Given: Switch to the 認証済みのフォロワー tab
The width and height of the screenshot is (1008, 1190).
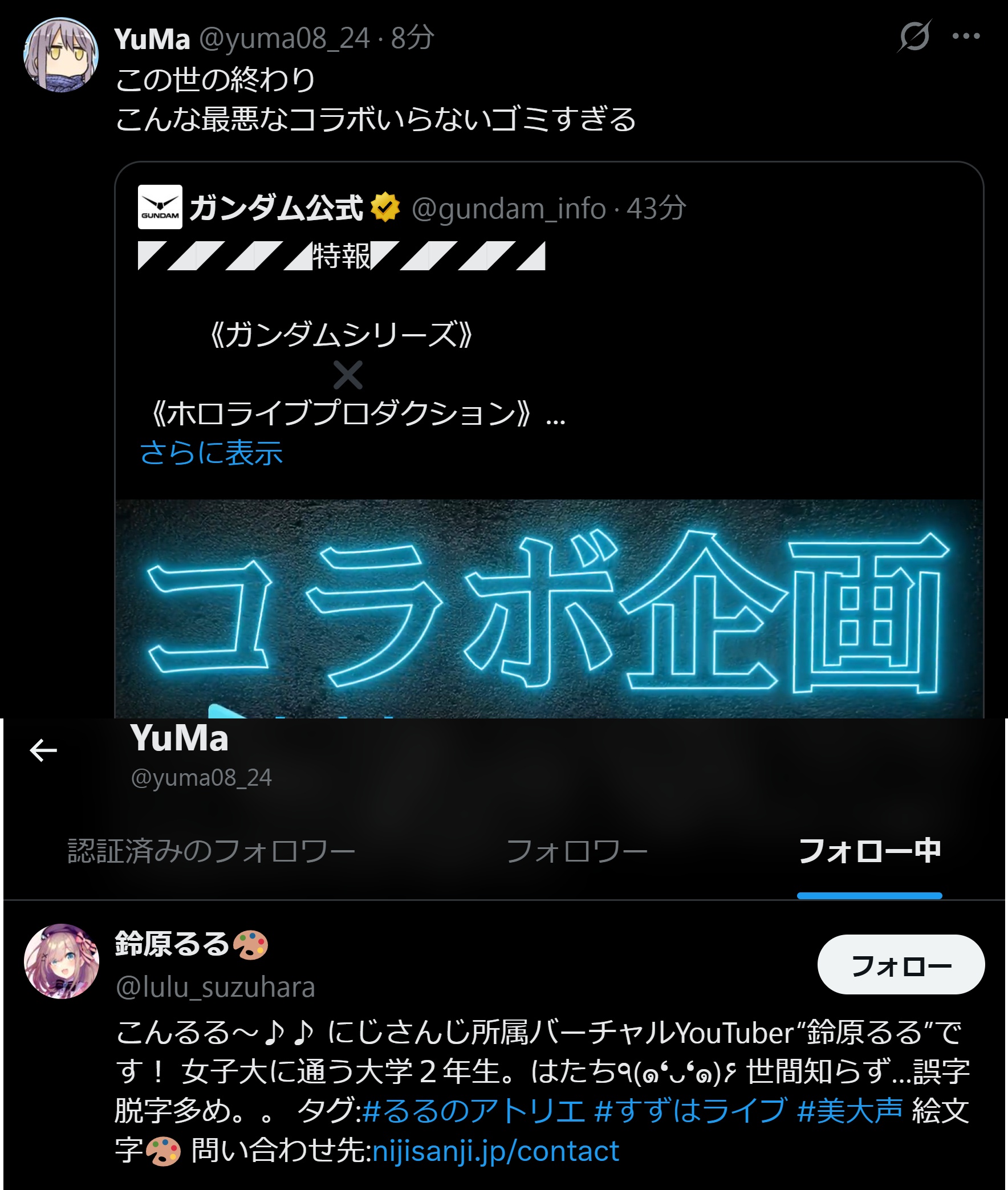Looking at the screenshot, I should [x=212, y=851].
